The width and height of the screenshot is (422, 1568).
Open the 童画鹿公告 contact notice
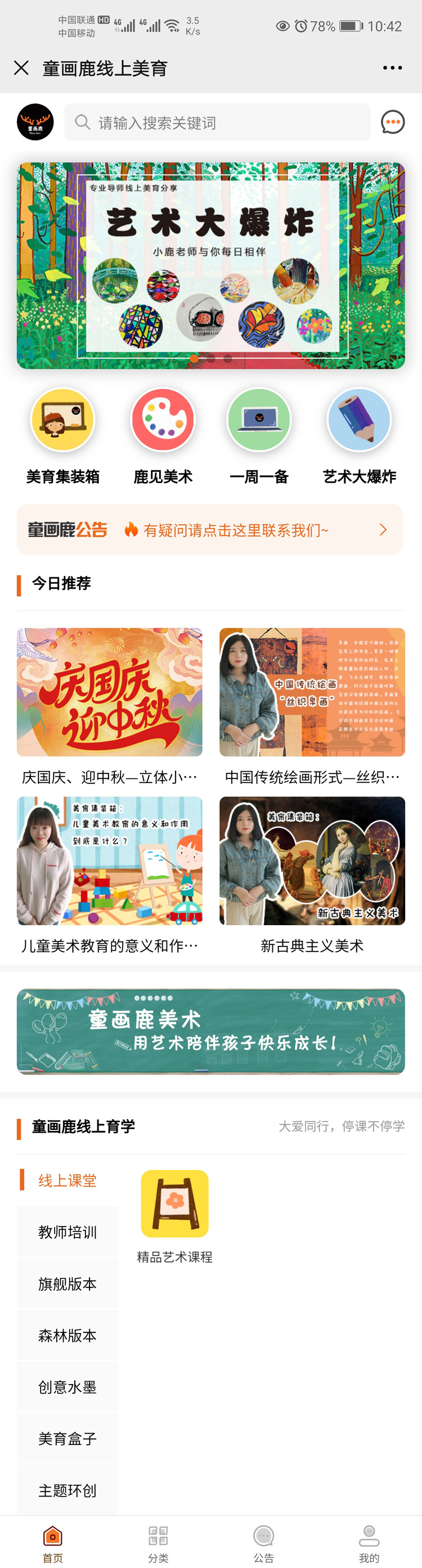[210, 530]
